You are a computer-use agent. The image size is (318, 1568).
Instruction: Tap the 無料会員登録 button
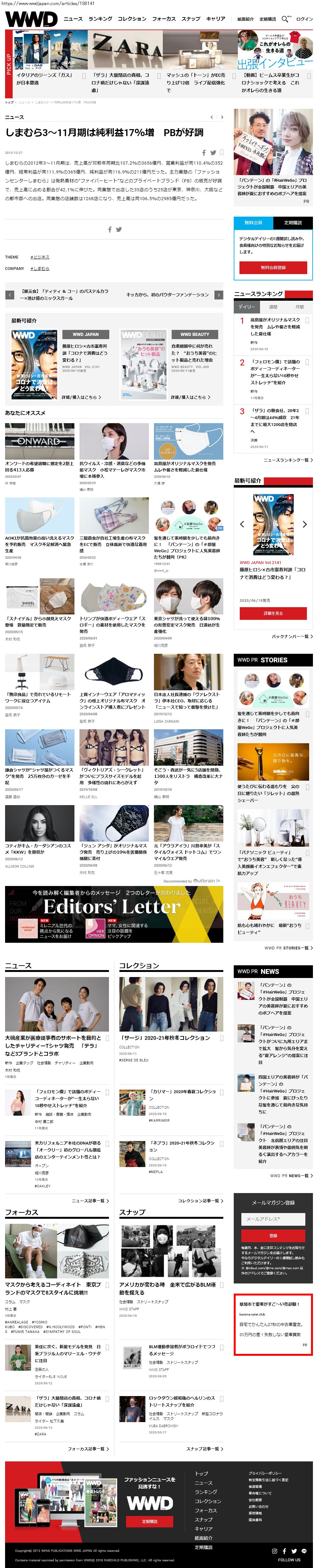[273, 267]
